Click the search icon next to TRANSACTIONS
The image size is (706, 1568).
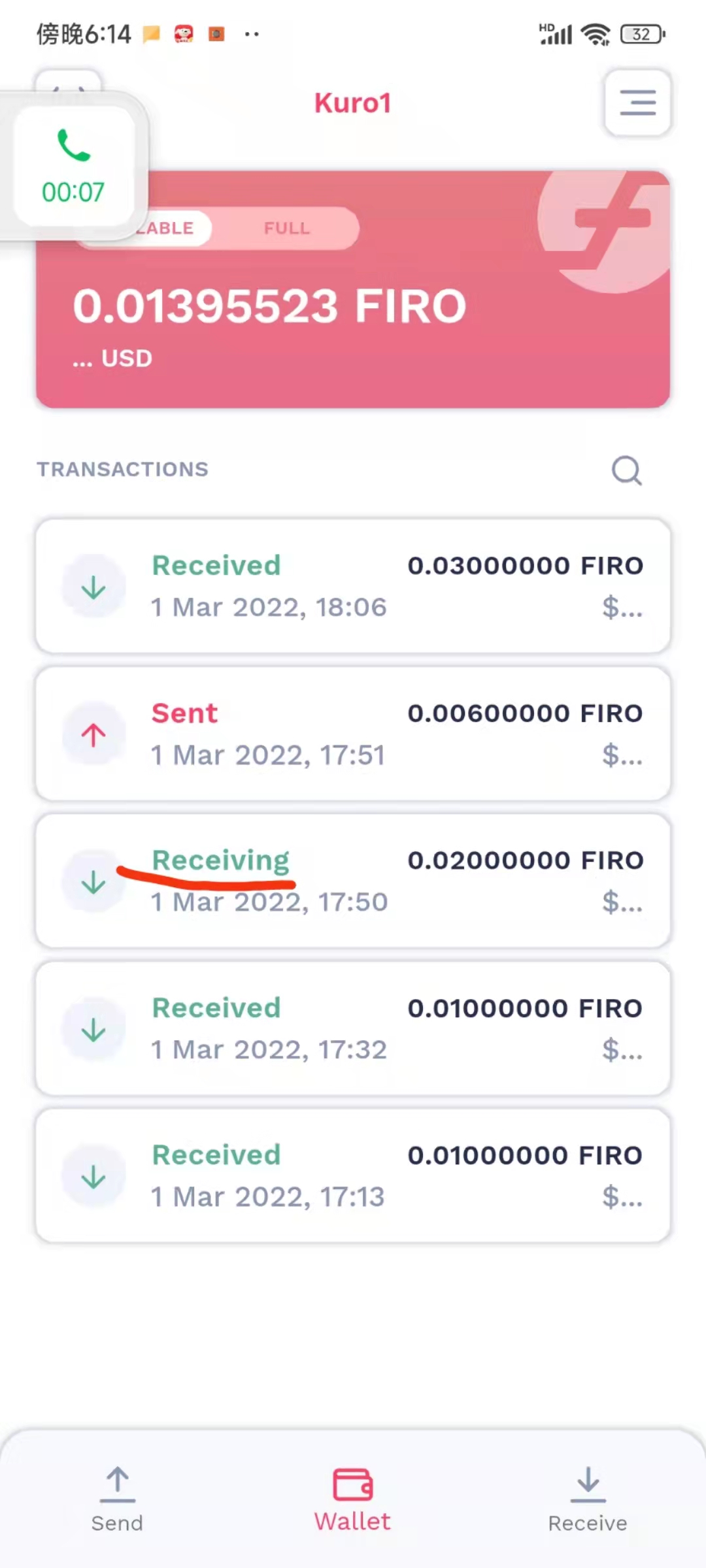click(626, 470)
